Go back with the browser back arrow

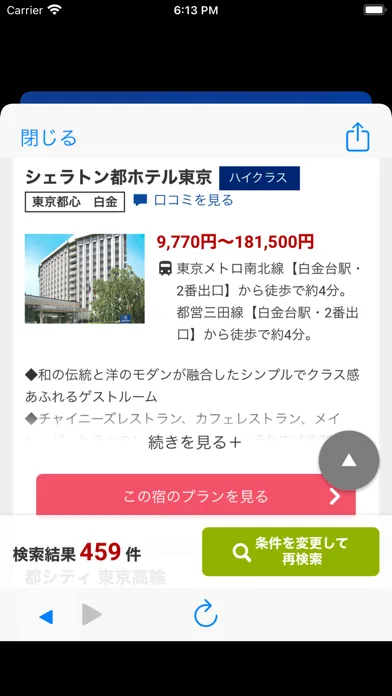[46, 617]
